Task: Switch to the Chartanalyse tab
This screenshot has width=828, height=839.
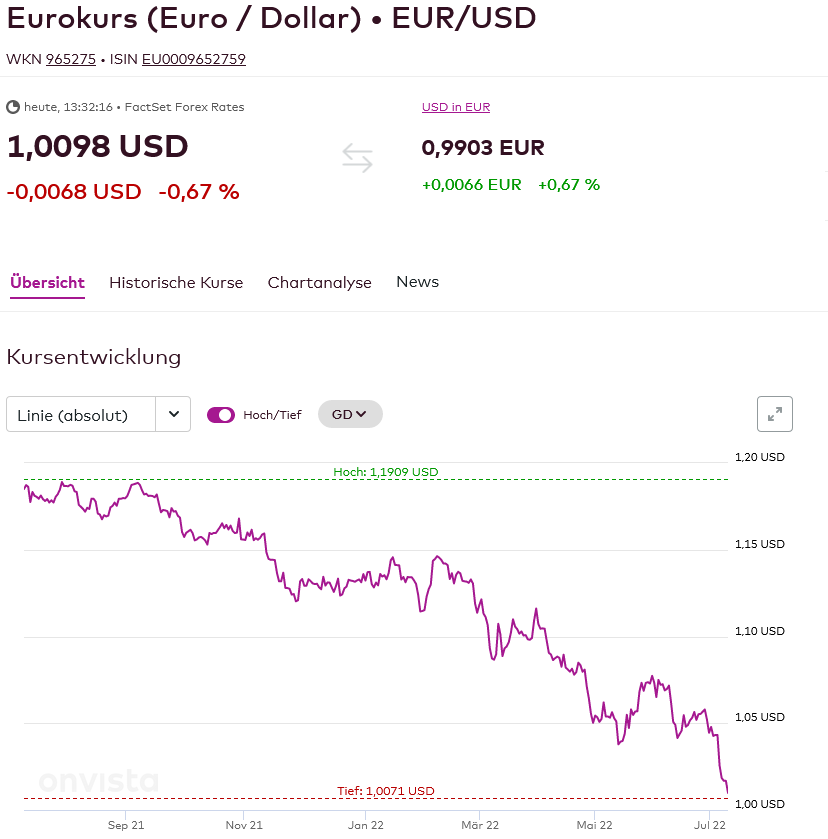Action: (x=319, y=283)
